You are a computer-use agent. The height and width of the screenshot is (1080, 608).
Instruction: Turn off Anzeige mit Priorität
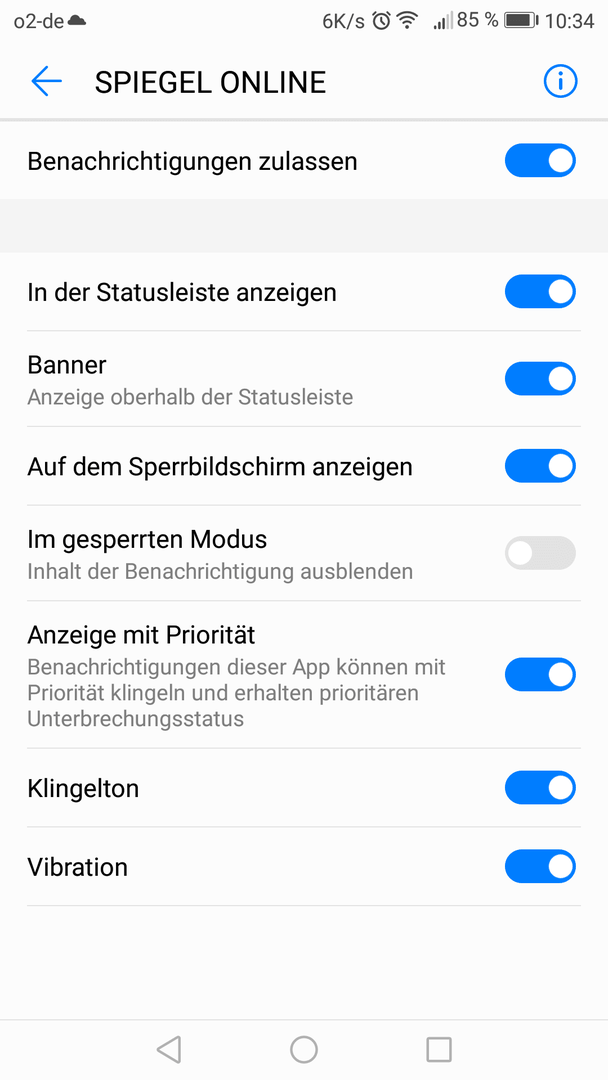[x=540, y=674]
